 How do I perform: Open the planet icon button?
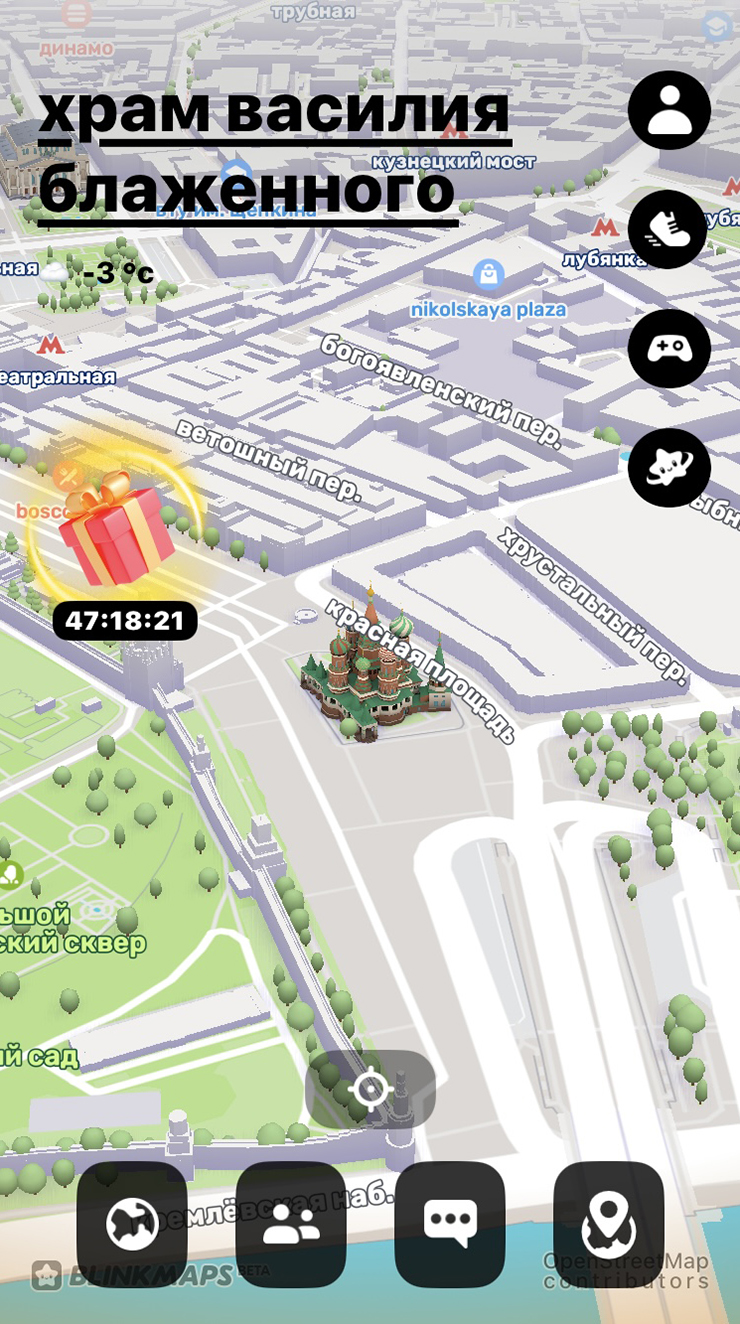(669, 468)
